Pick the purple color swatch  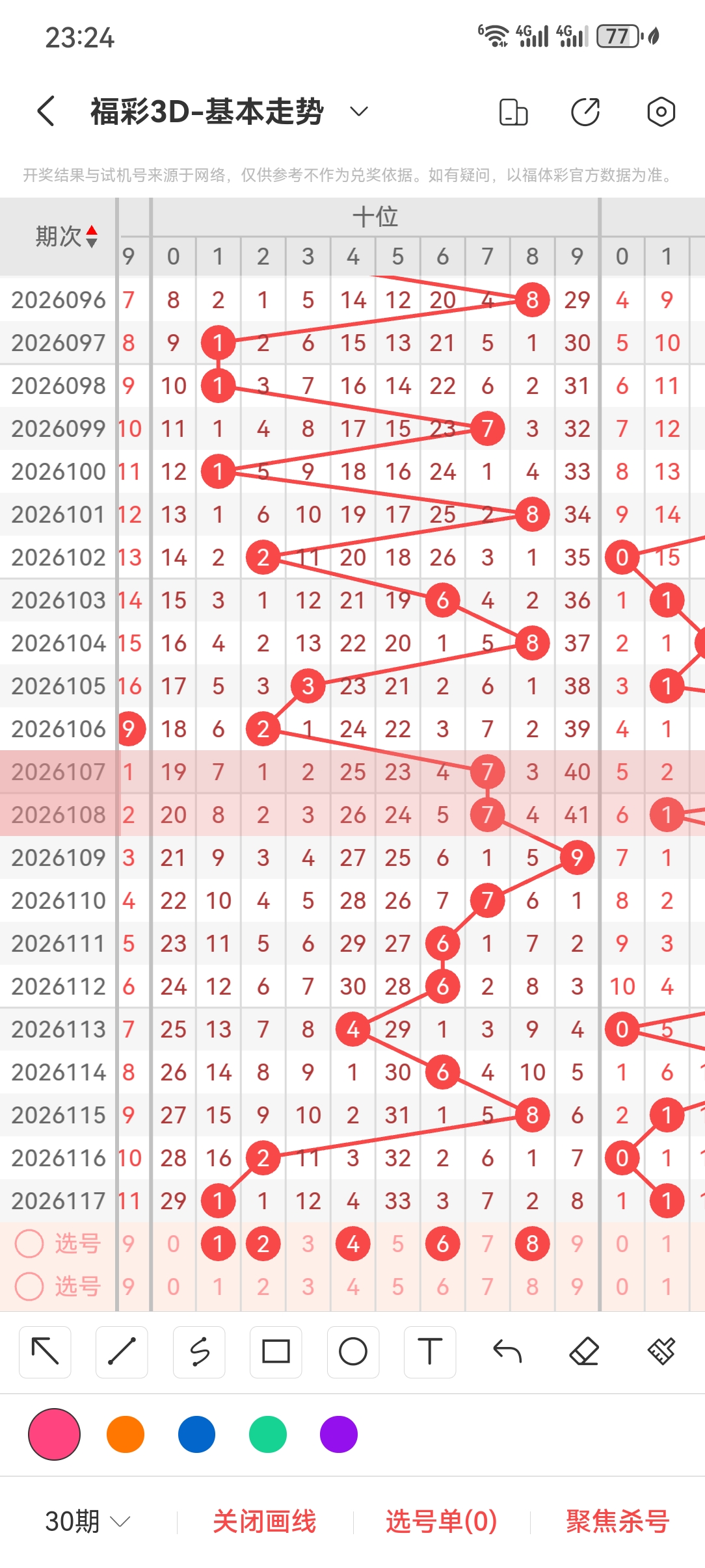coord(339,1434)
